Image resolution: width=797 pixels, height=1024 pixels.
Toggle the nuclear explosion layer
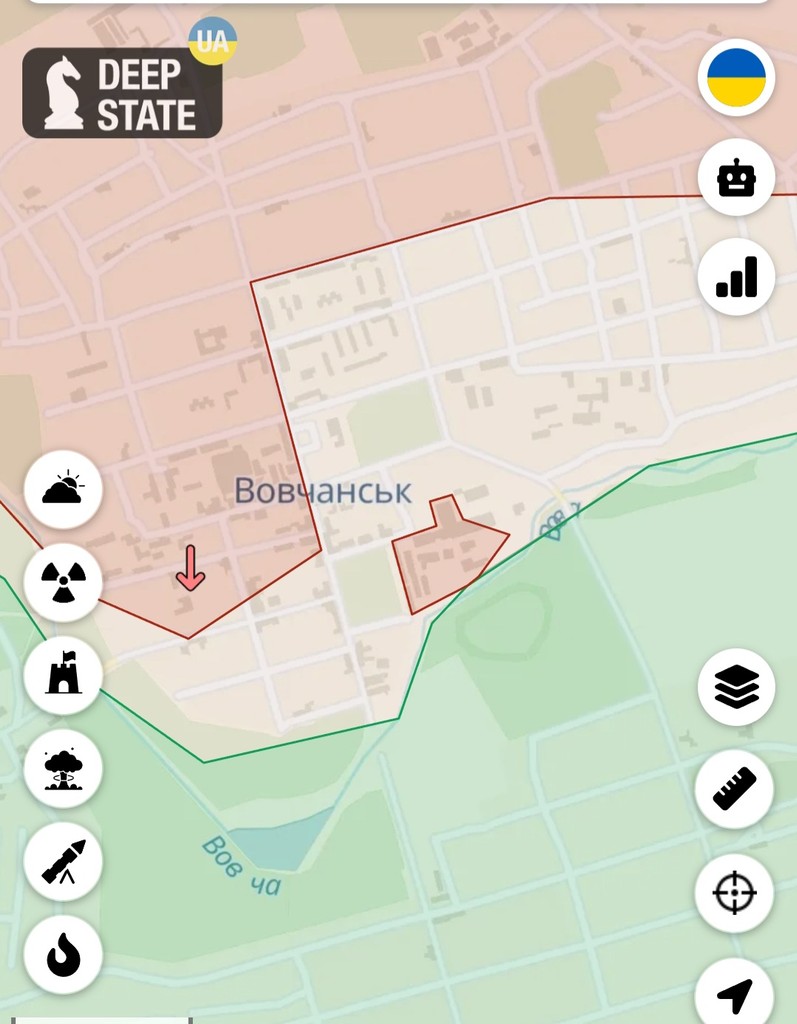(63, 768)
